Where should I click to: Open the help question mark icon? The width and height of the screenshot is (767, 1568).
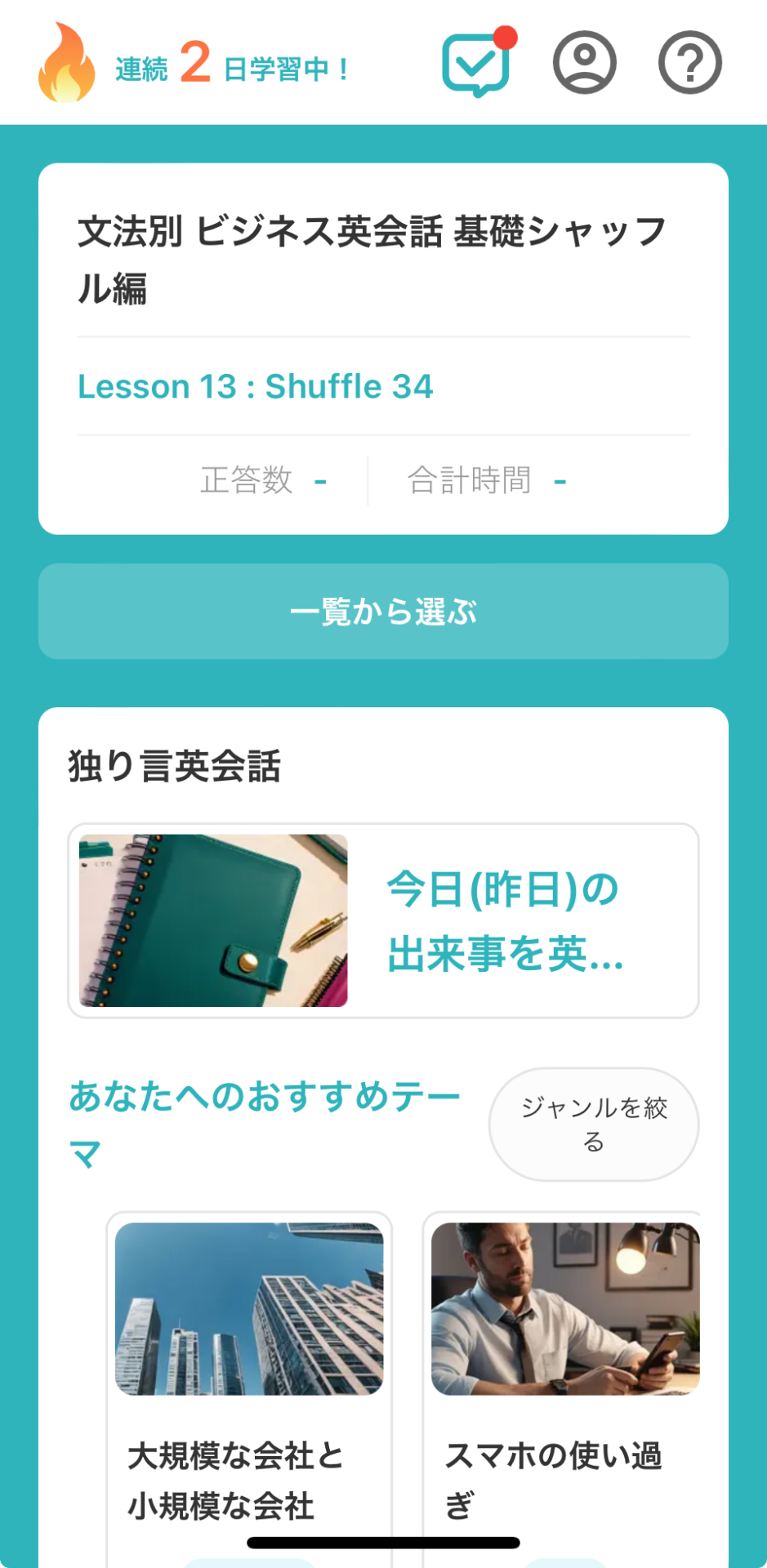tap(690, 63)
